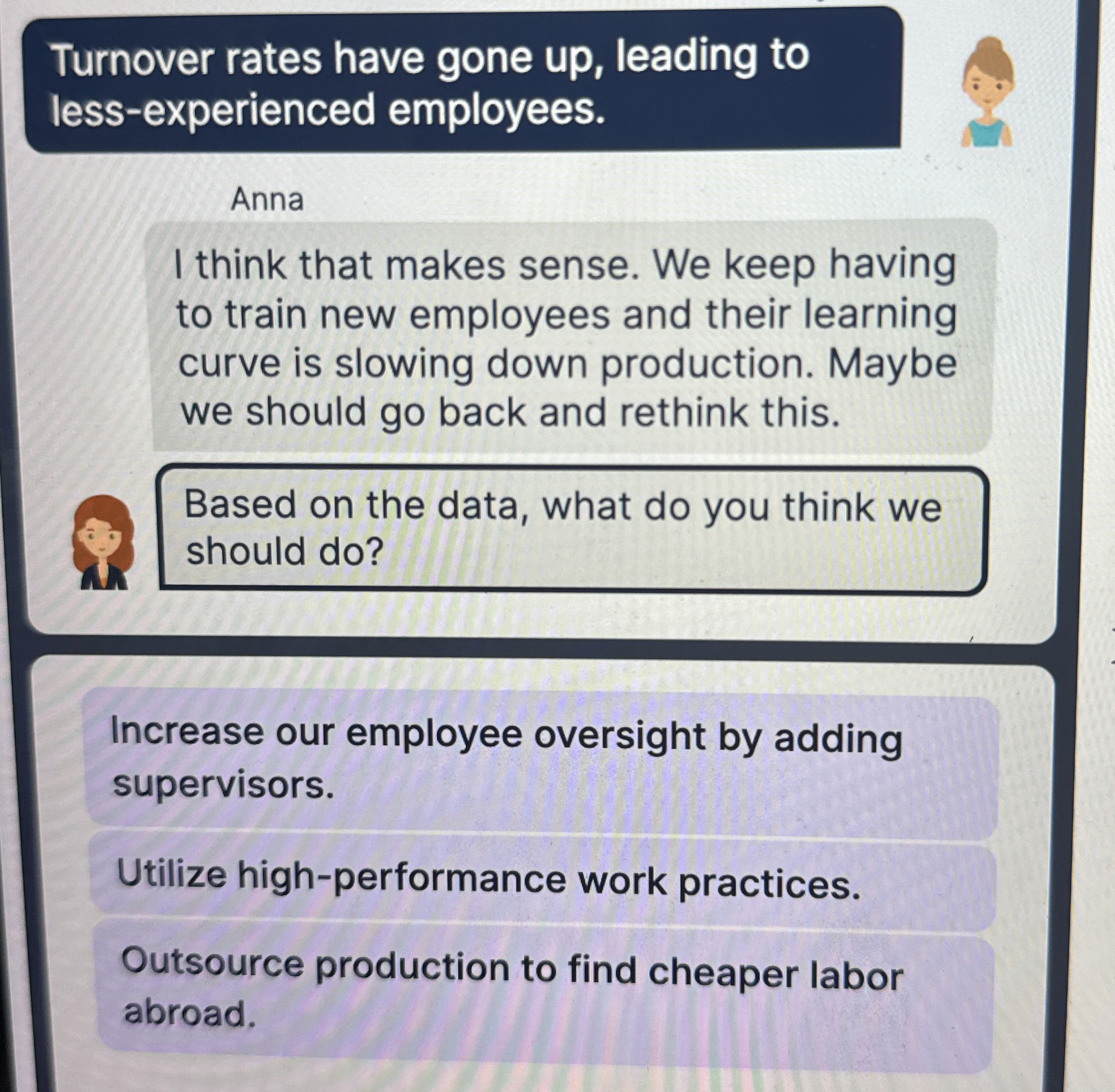Screen dimensions: 1115x1092
Task: Choose 'Utilize high-performance work practices' answer
Action: click(x=539, y=882)
